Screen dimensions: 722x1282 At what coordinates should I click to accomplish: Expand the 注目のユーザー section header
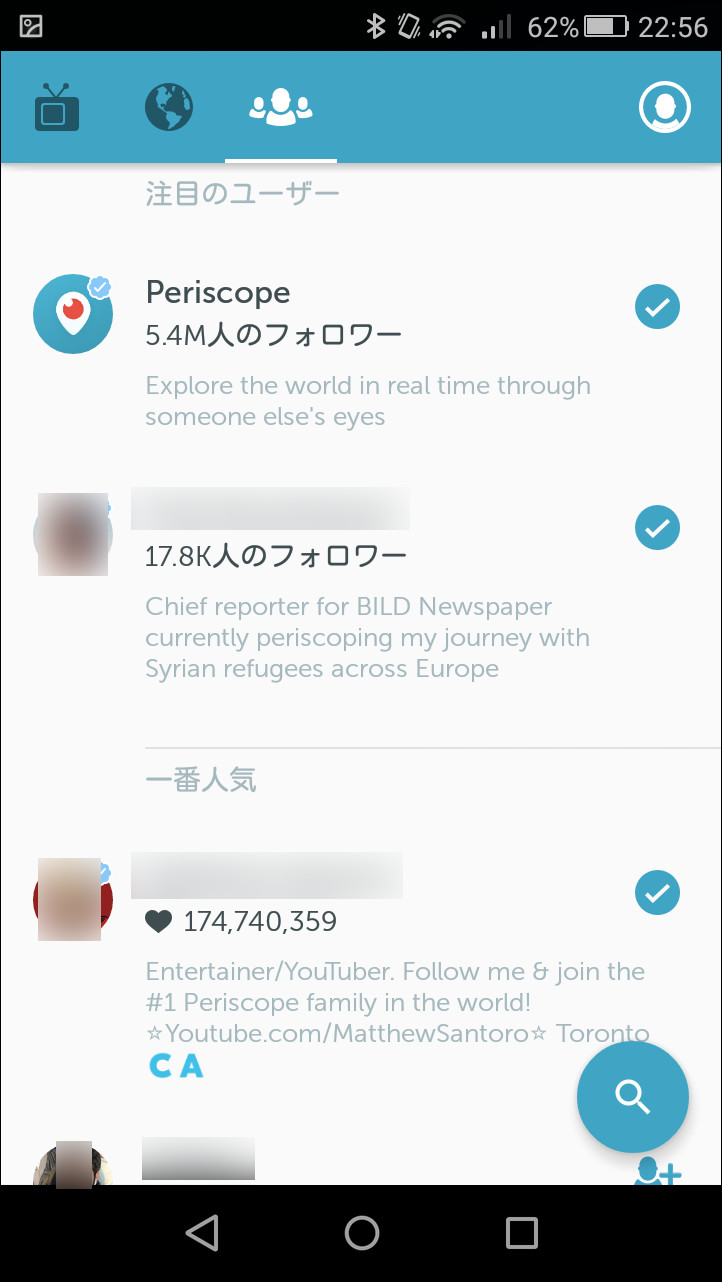(243, 192)
